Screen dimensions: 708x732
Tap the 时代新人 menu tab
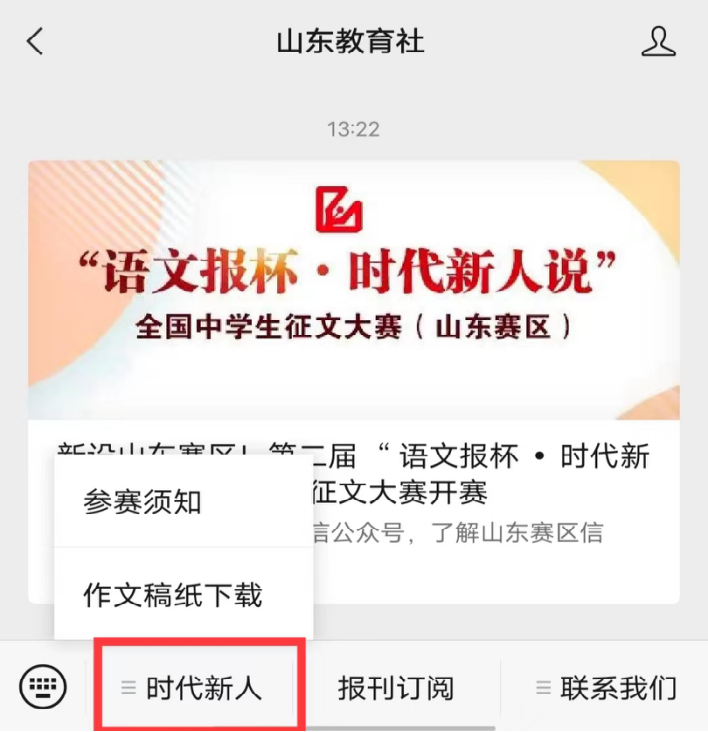198,687
